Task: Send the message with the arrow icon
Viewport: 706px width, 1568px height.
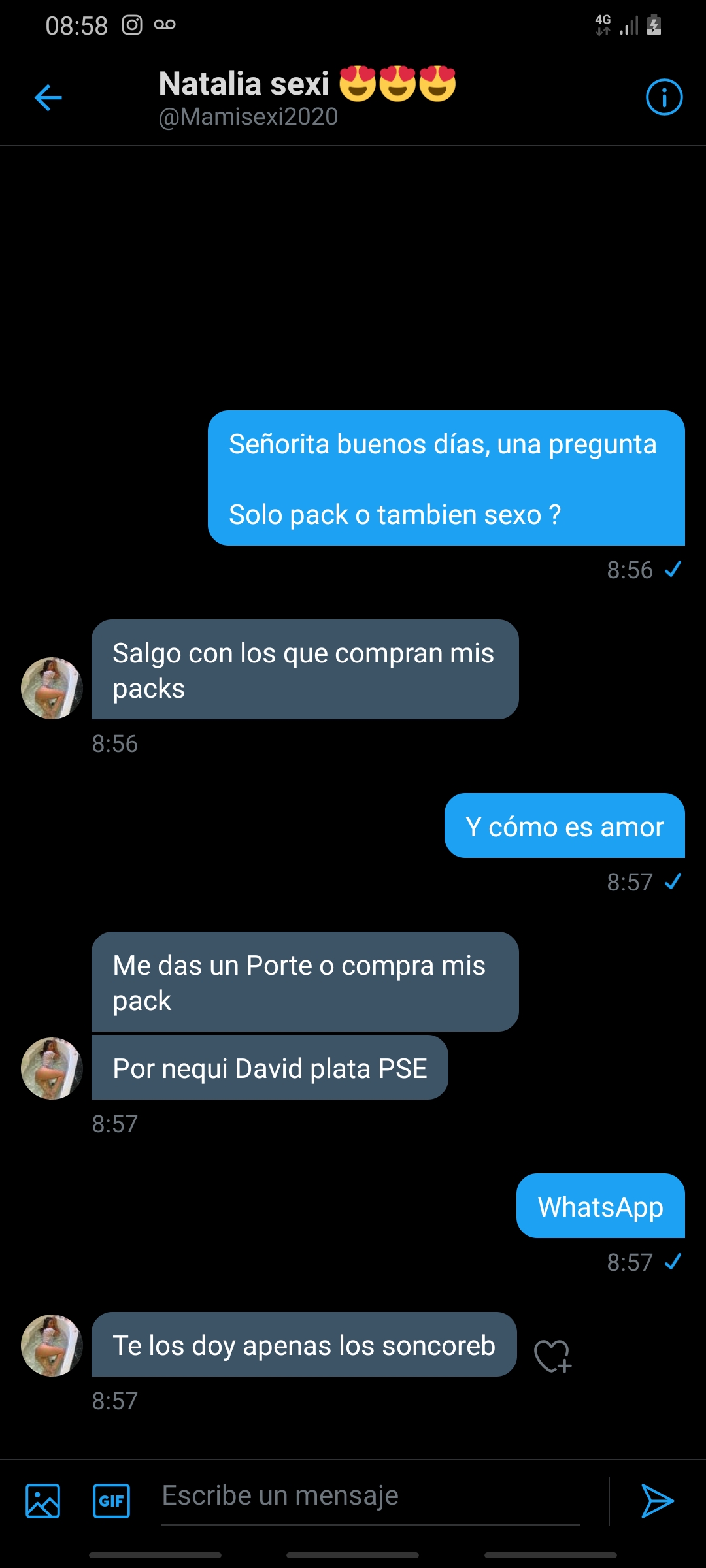Action: coord(657,1501)
